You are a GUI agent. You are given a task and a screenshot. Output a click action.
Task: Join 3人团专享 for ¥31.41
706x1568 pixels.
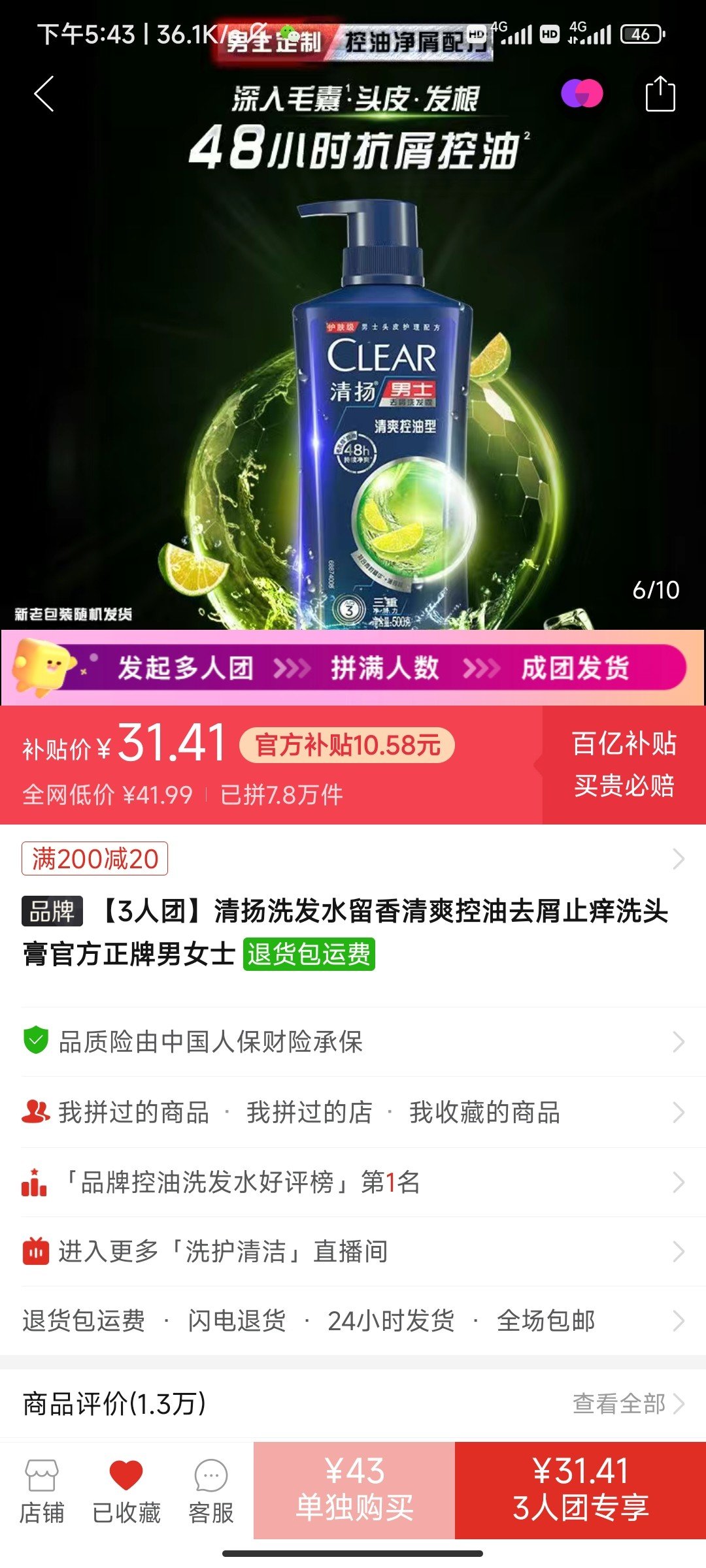[580, 1490]
